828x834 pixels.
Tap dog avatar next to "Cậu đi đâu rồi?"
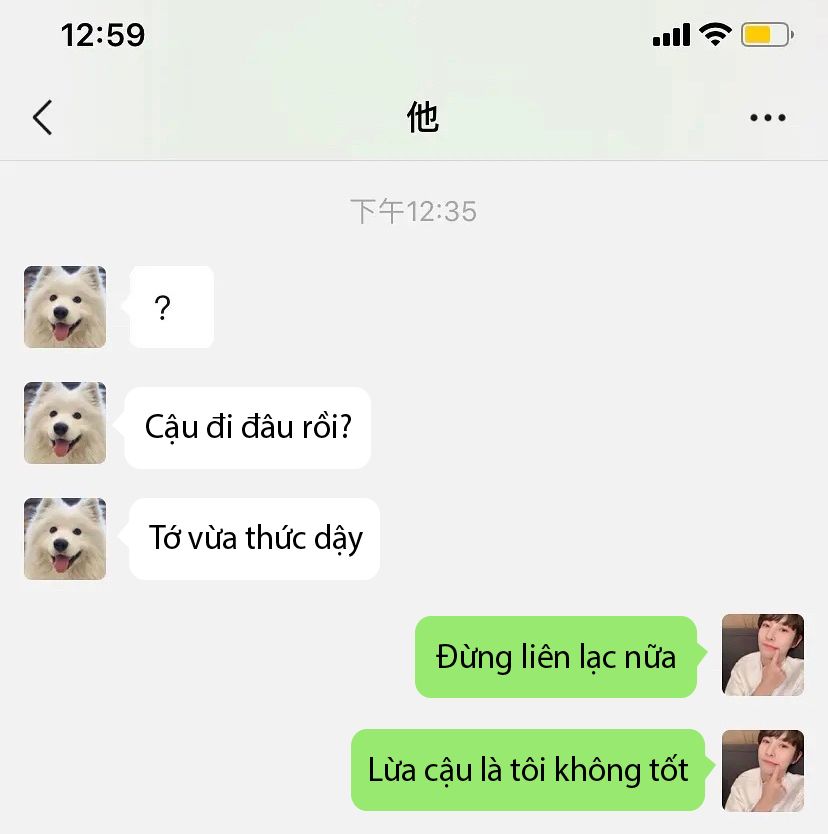65,423
